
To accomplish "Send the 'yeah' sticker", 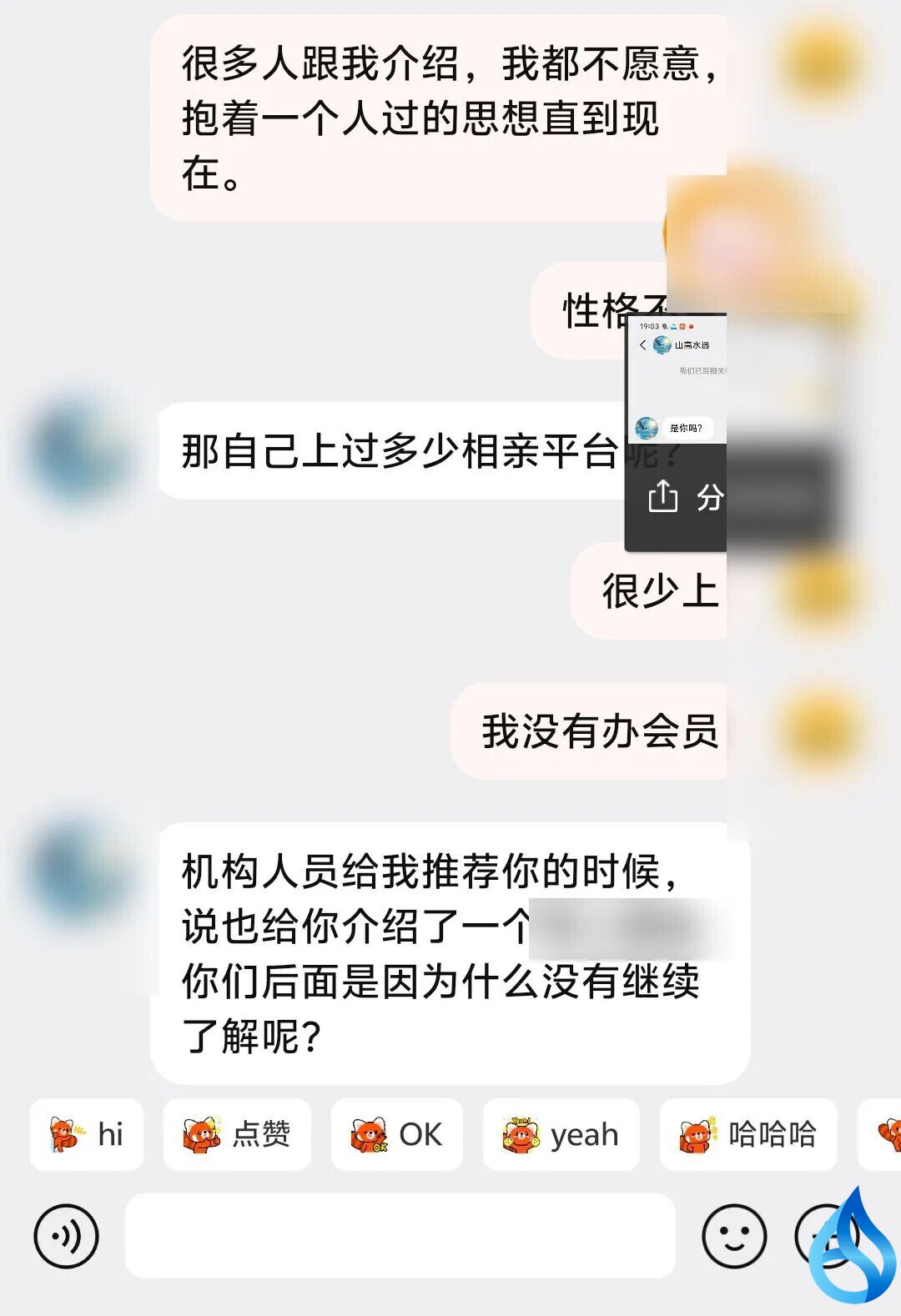I will 561,1134.
